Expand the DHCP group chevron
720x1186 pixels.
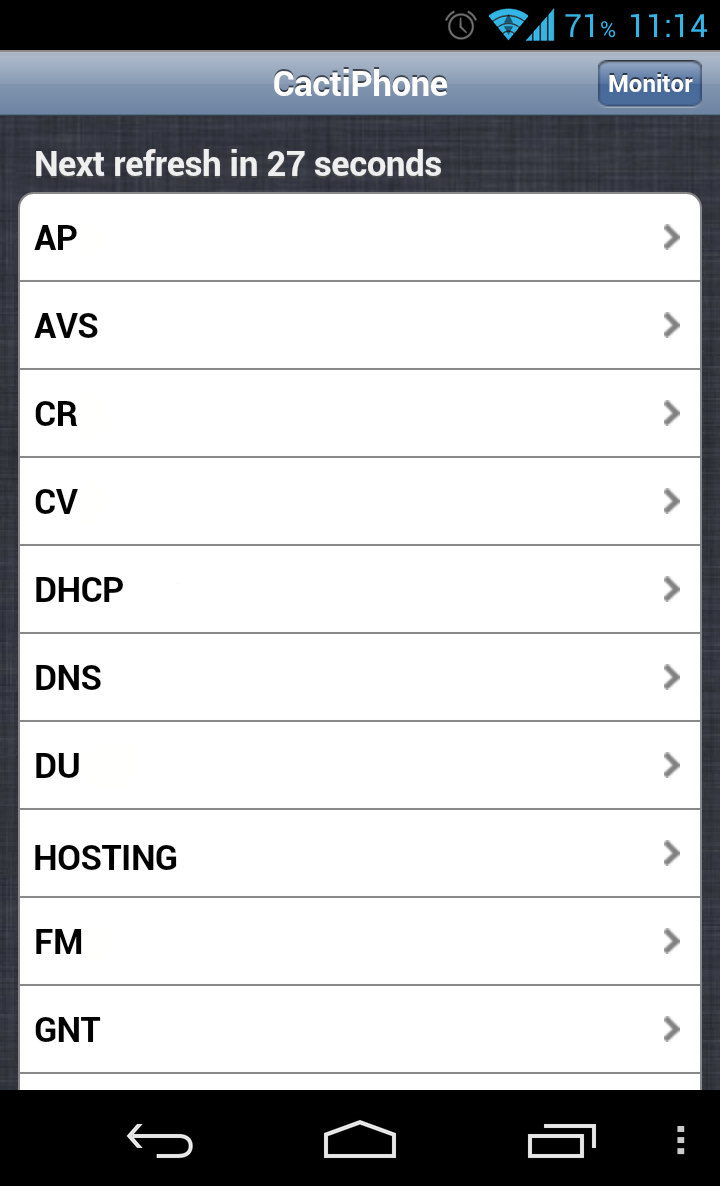click(672, 589)
